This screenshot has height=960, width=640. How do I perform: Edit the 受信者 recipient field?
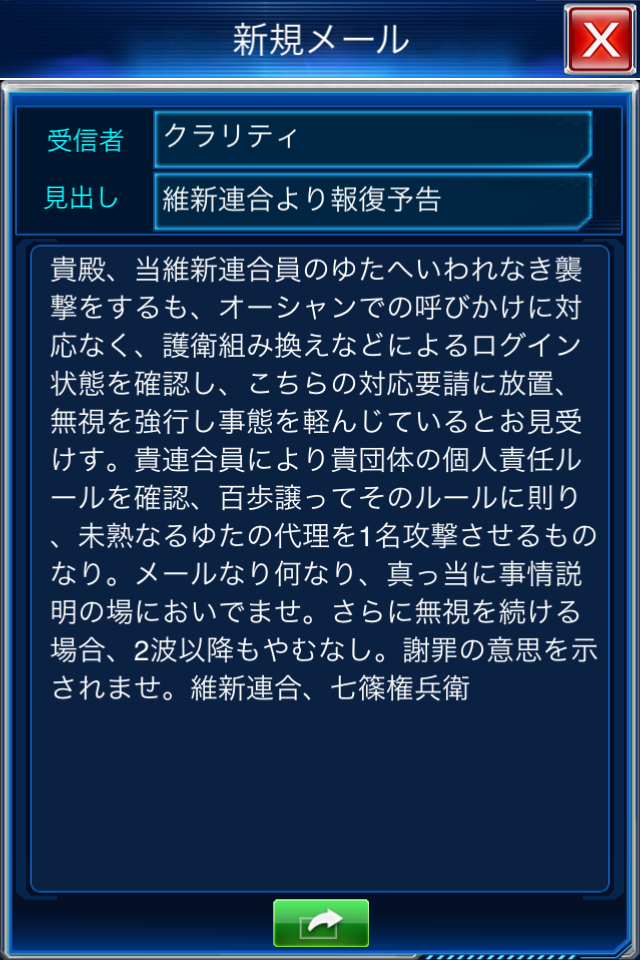tap(372, 138)
